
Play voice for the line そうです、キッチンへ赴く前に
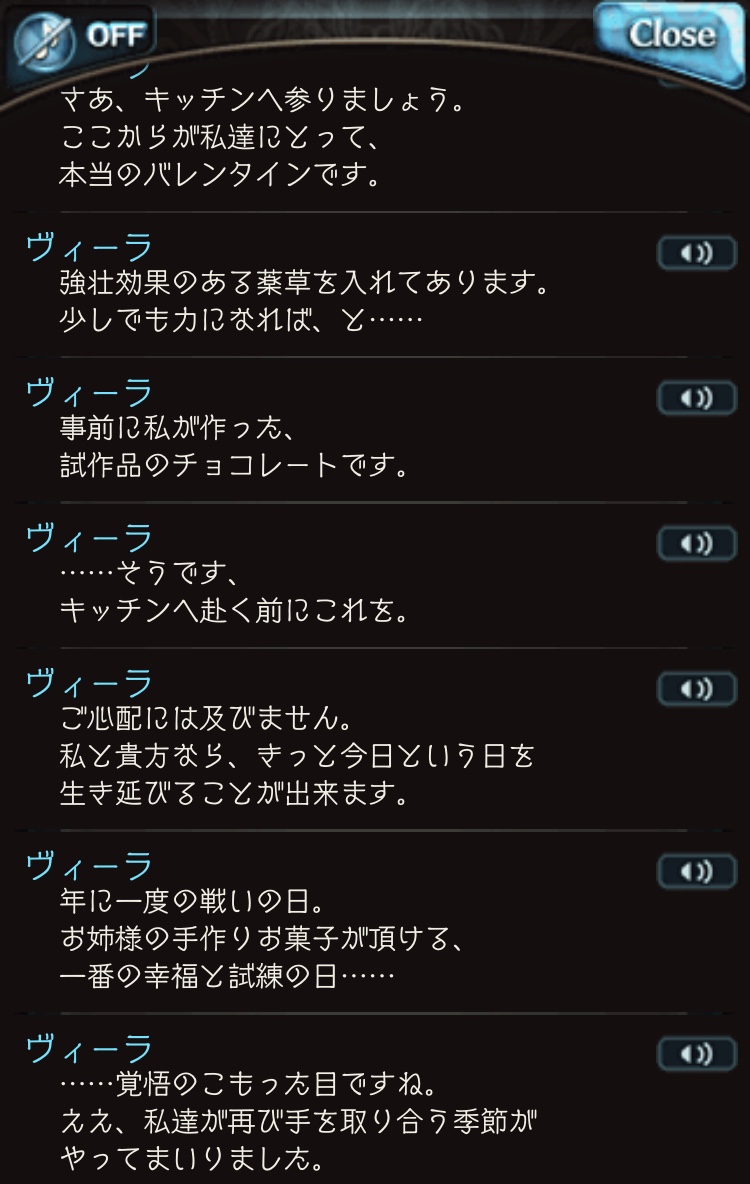696,543
